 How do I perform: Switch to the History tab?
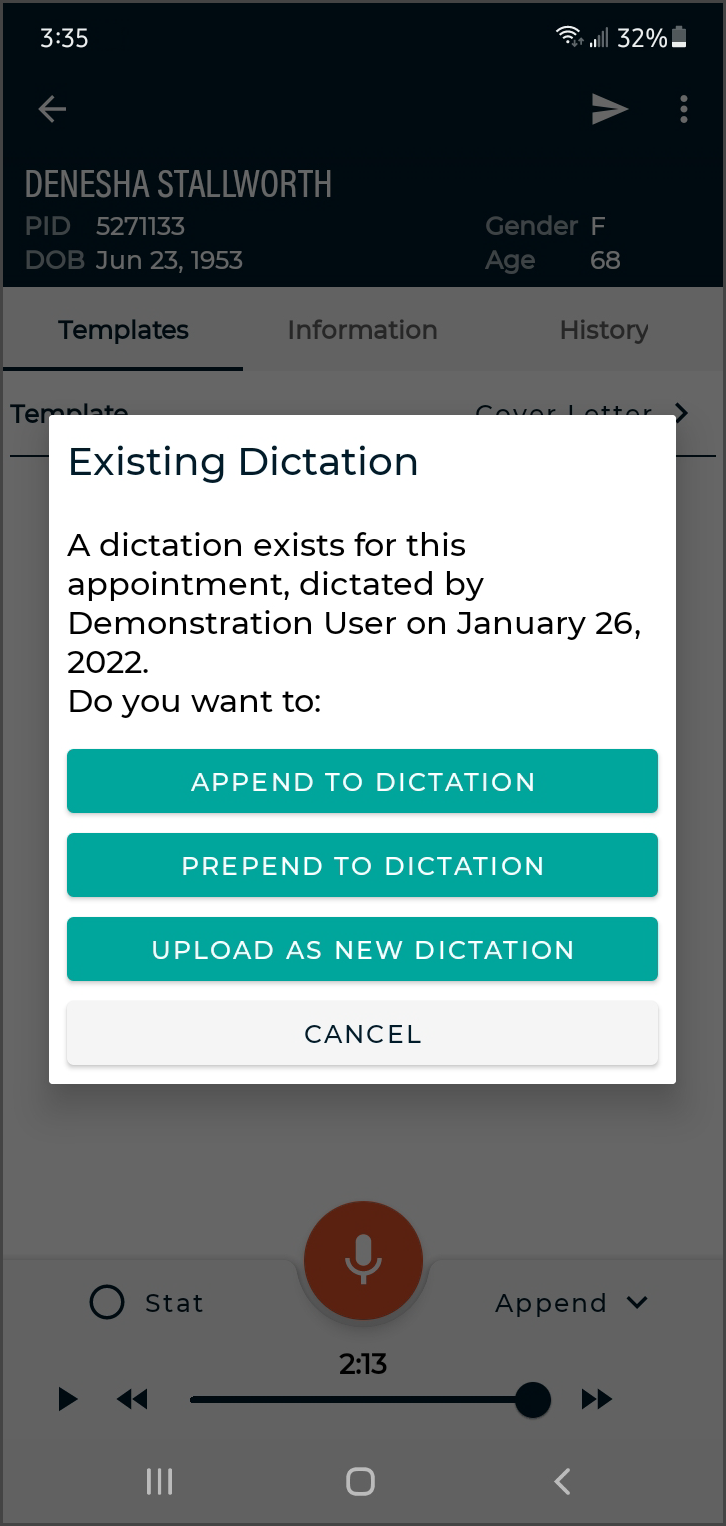604,330
